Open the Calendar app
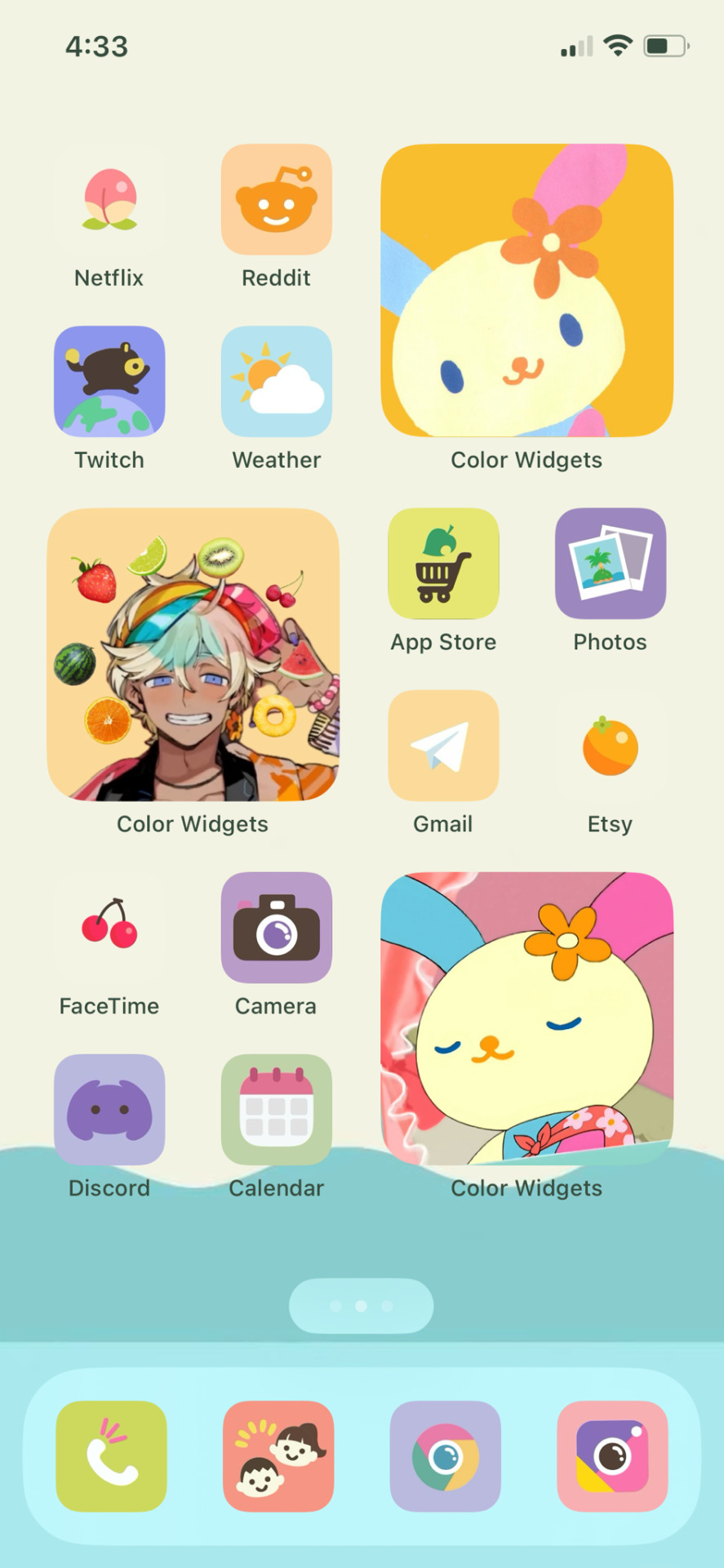Screen dimensions: 724x1568 click(277, 1110)
